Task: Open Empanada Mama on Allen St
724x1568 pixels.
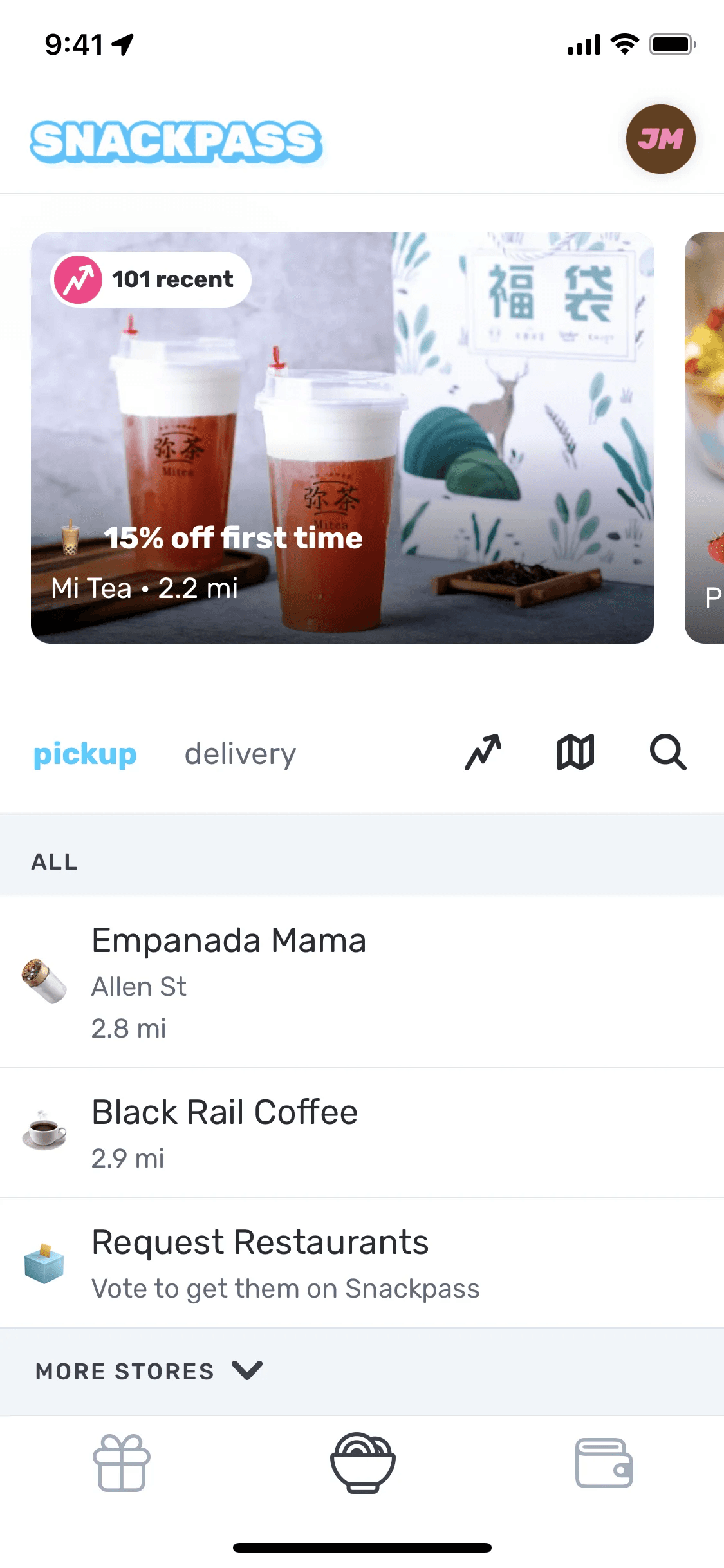Action: [x=360, y=982]
